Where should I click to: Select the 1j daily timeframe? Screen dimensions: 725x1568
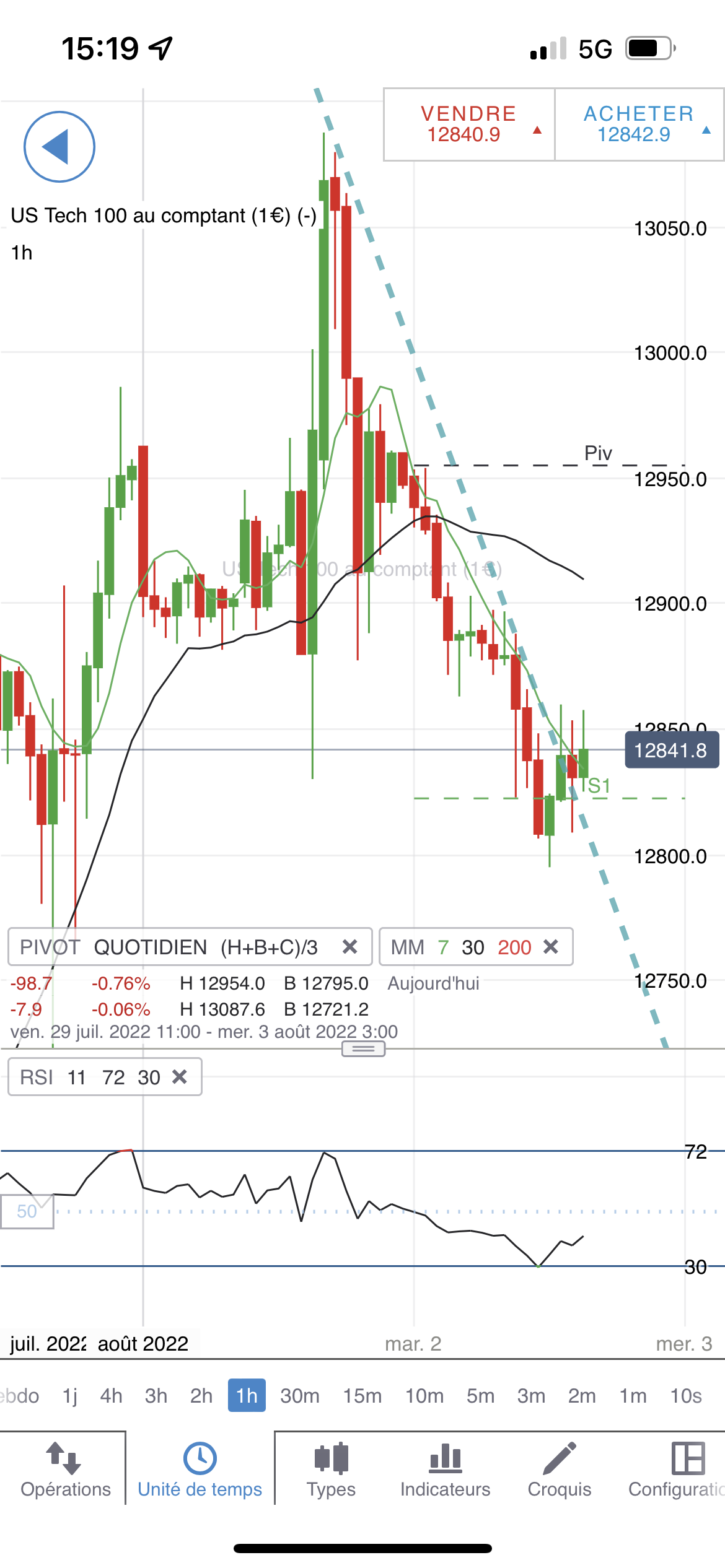point(70,1396)
